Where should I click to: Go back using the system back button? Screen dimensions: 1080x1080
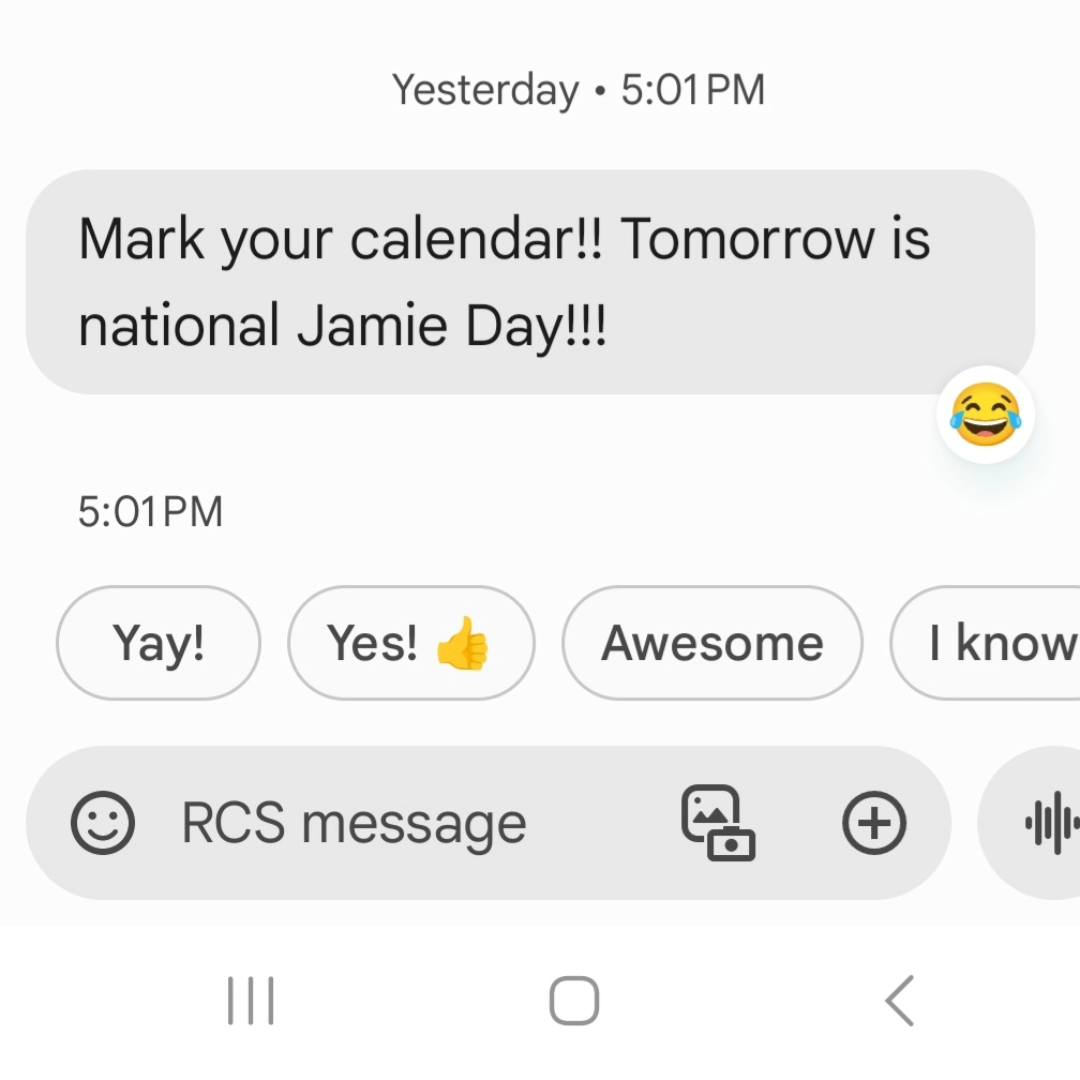coord(899,1001)
